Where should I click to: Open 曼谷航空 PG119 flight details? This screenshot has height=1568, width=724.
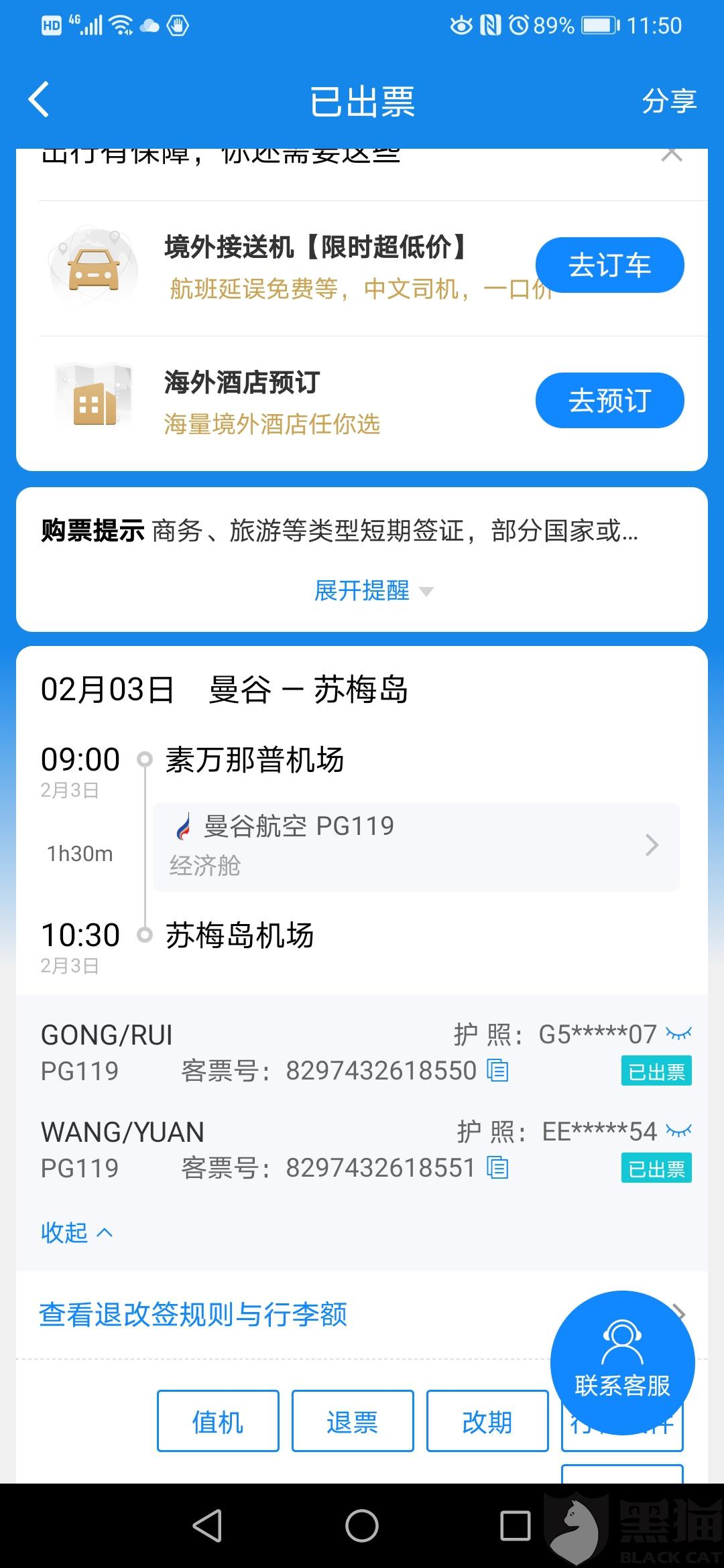[x=416, y=846]
